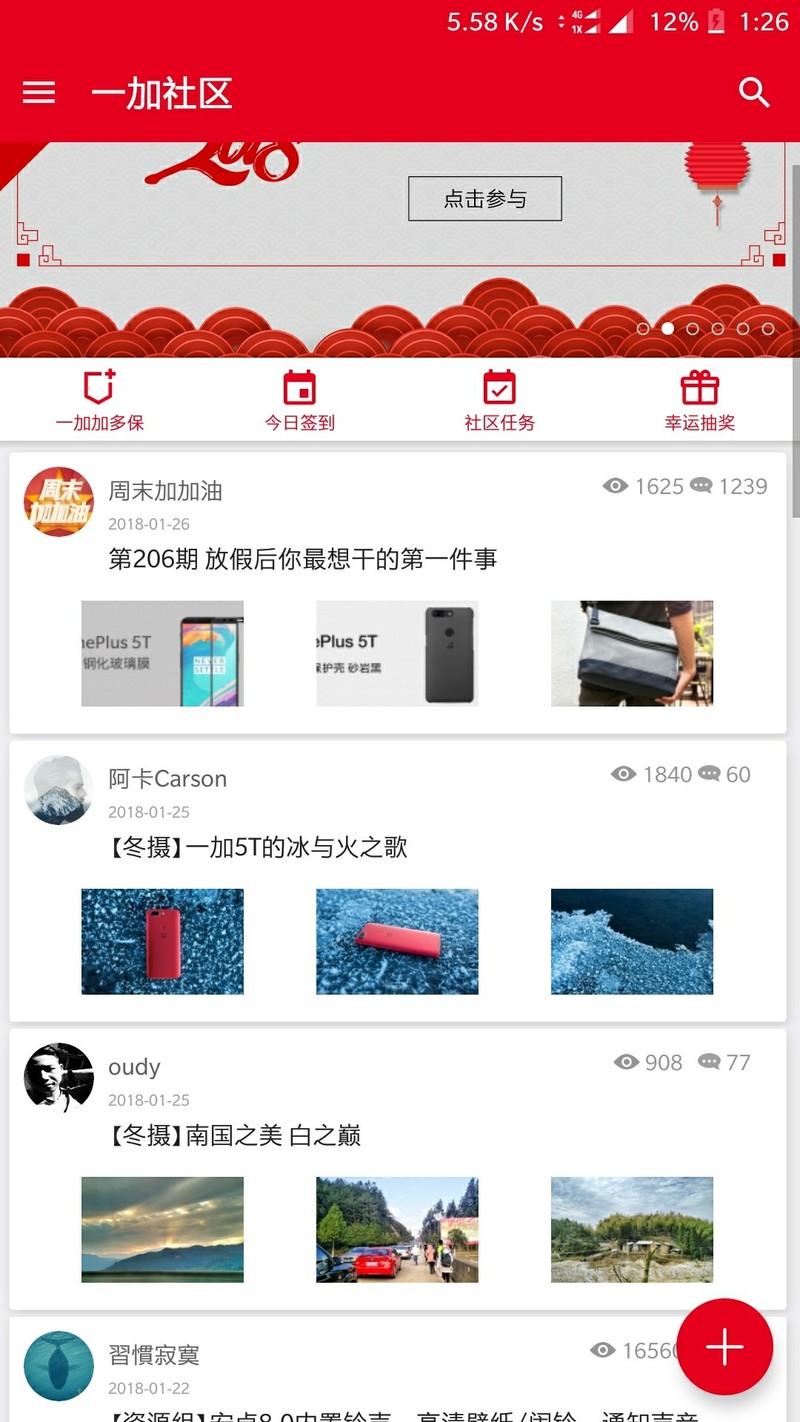
Task: Open the 周末加加油 post title header
Action: [166, 491]
